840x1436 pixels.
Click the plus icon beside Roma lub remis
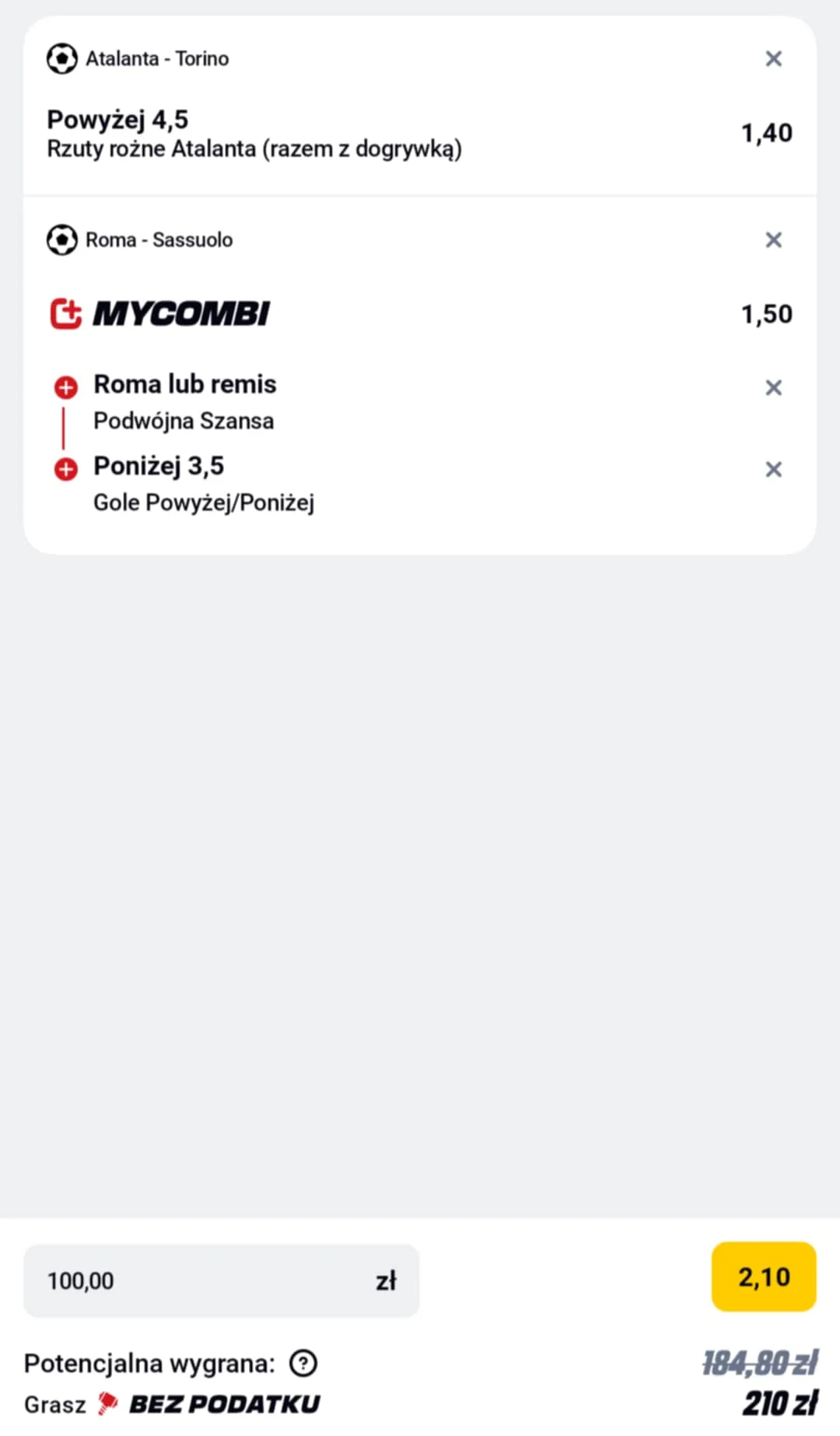pos(65,386)
